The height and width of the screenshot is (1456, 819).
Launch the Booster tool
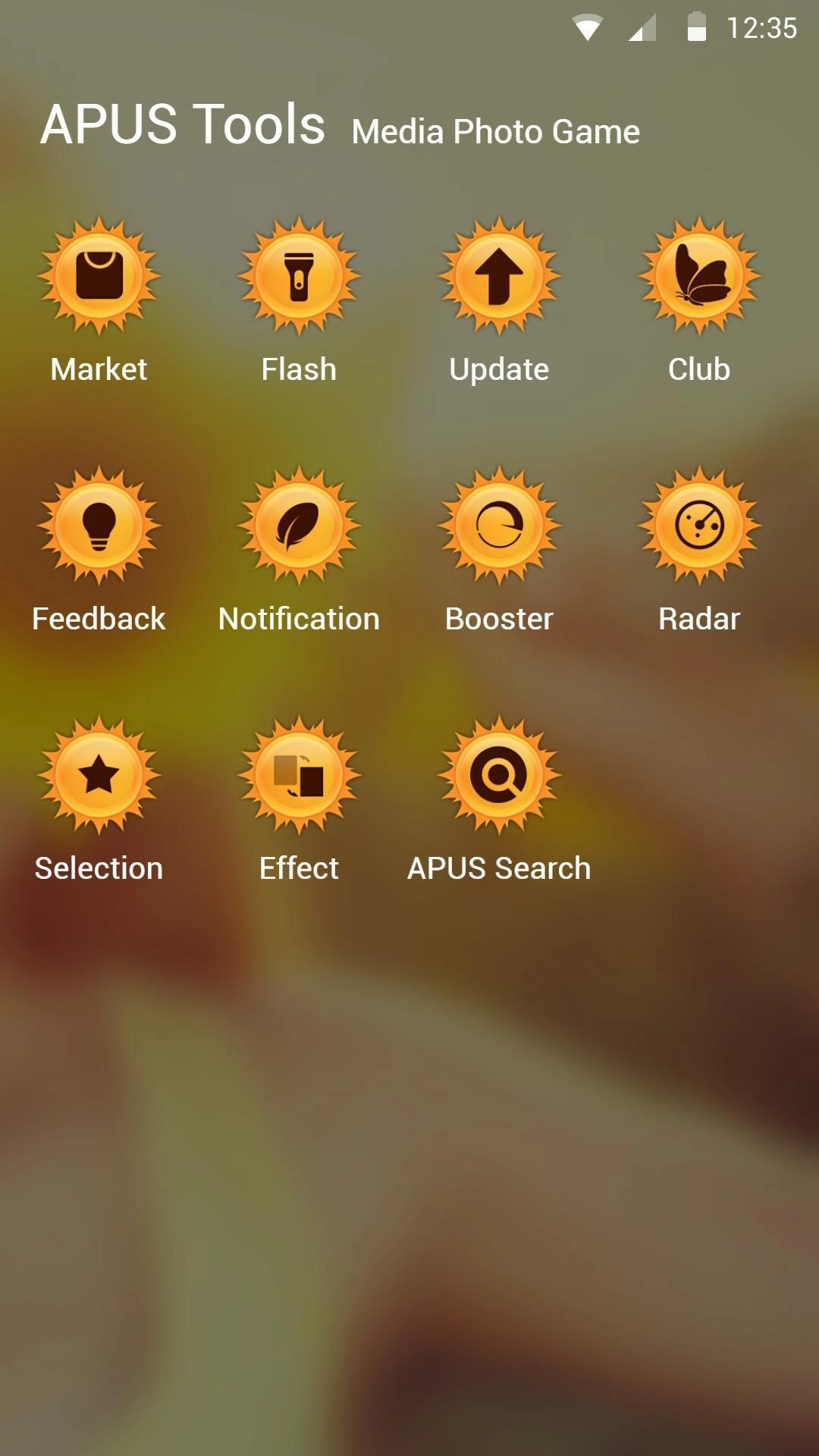pyautogui.click(x=499, y=526)
